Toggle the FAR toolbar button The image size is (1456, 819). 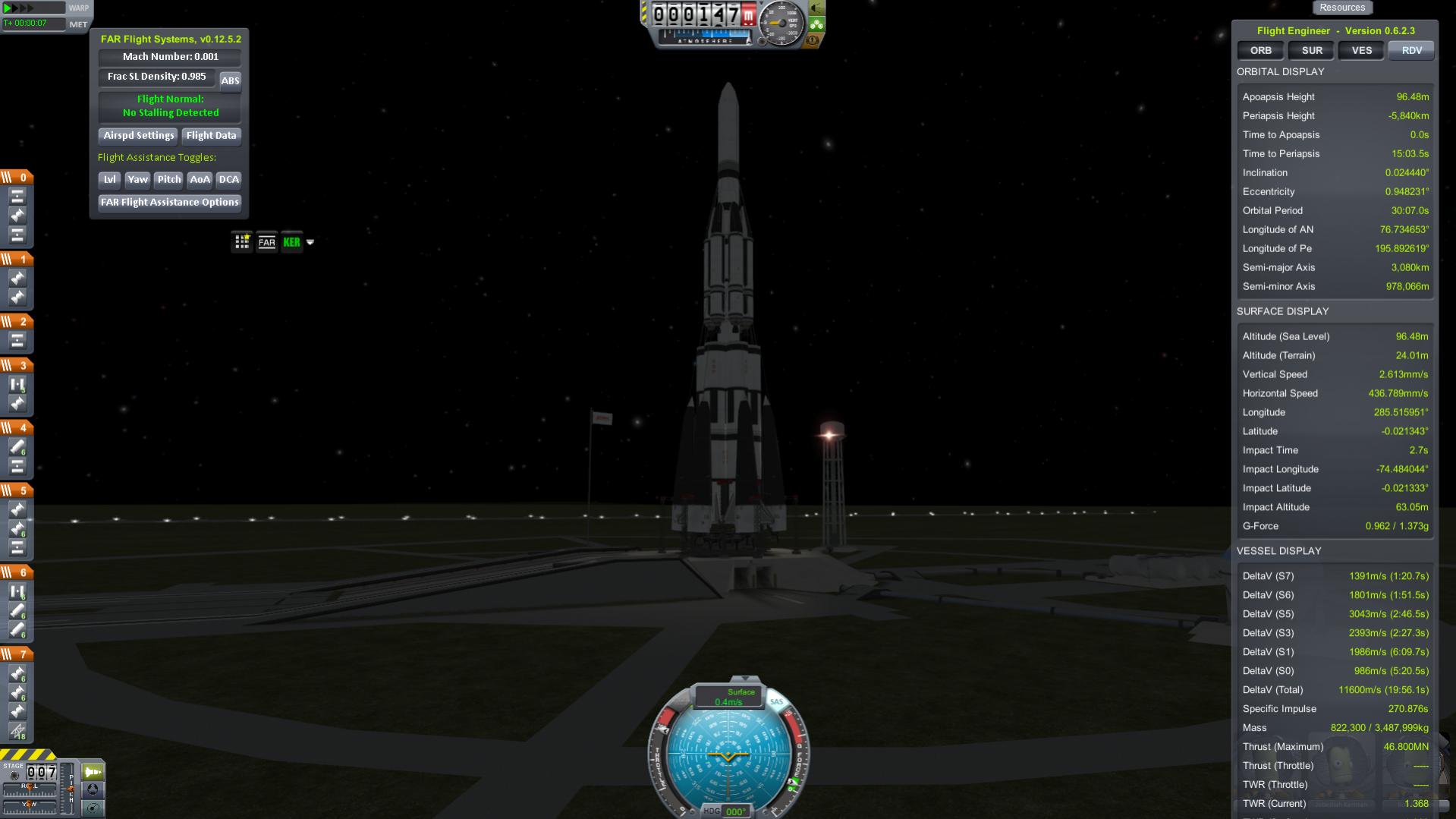click(266, 242)
